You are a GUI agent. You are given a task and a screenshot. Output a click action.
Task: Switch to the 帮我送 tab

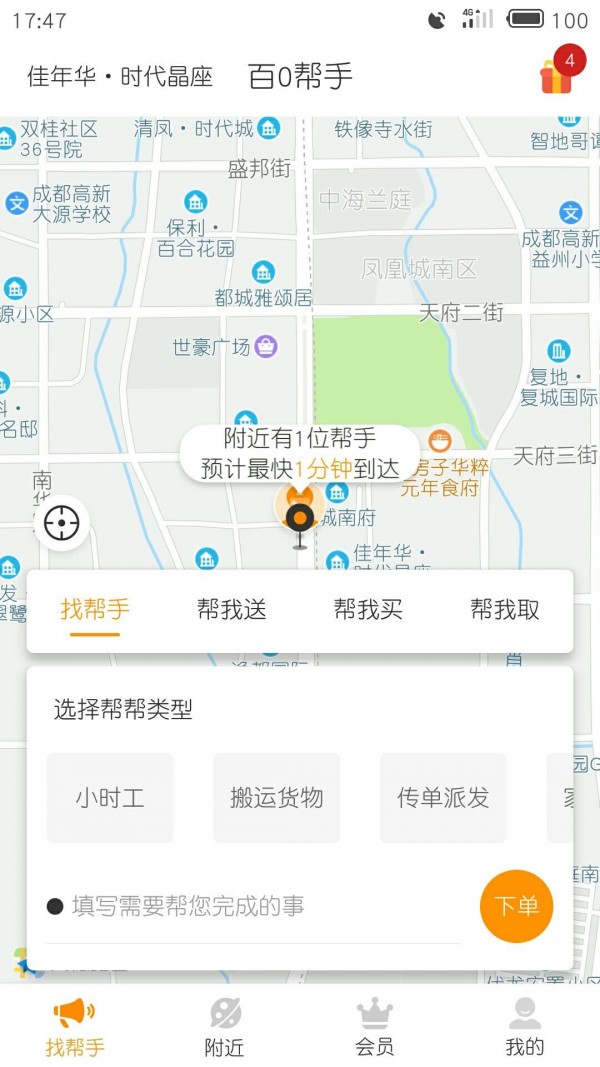[232, 610]
